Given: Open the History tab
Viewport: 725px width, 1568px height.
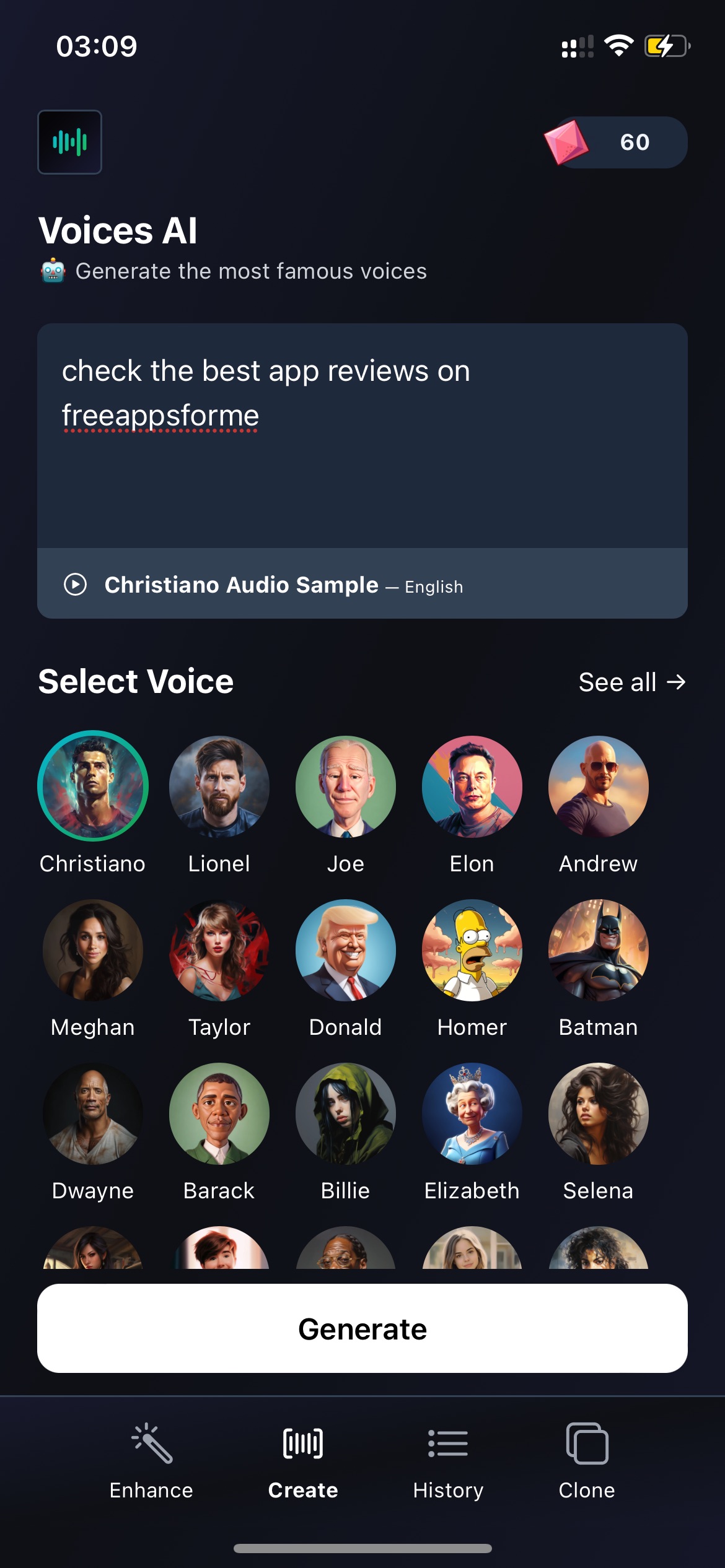Looking at the screenshot, I should coord(448,1461).
